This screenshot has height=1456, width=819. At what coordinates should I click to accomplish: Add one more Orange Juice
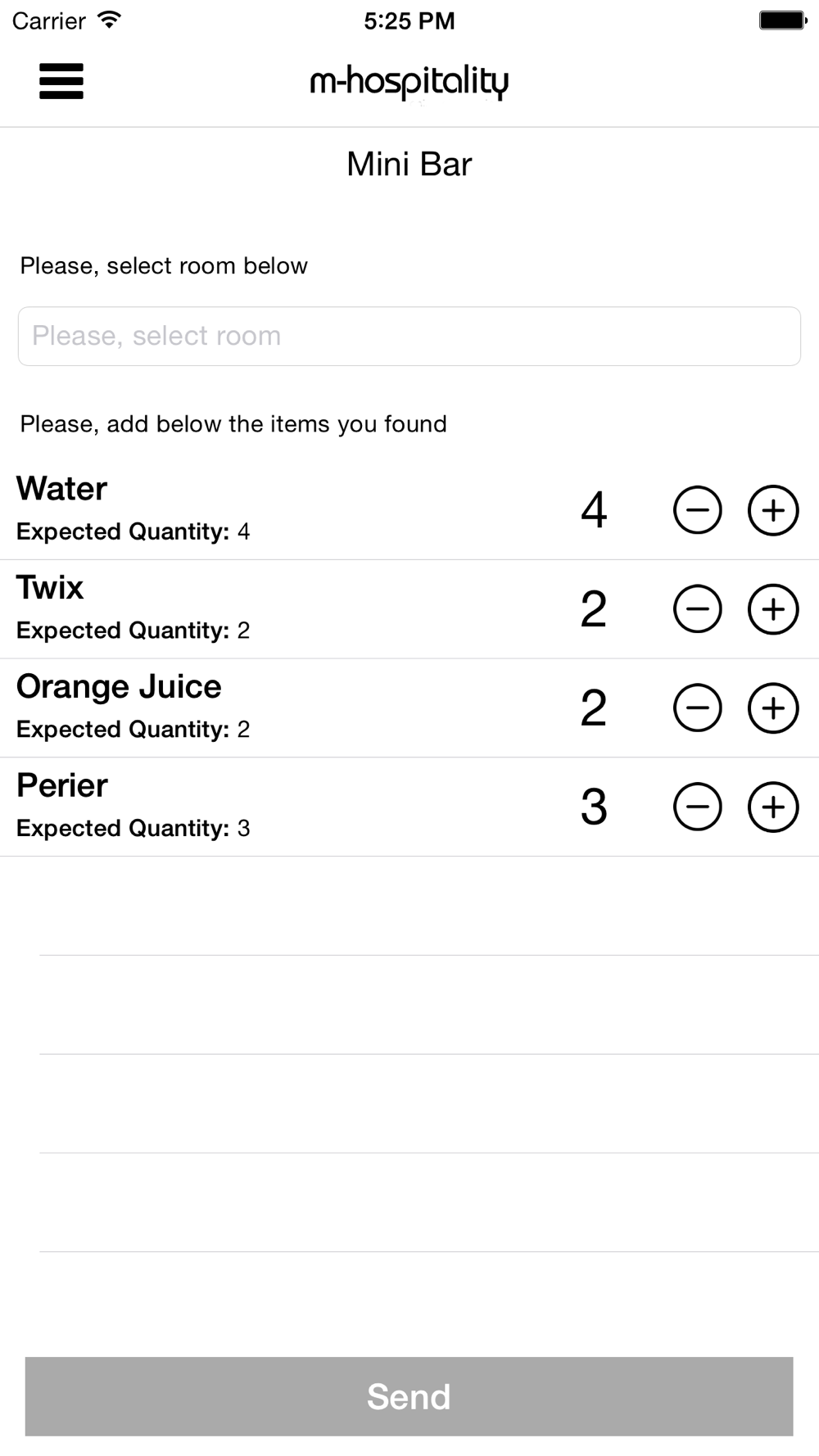tap(773, 708)
